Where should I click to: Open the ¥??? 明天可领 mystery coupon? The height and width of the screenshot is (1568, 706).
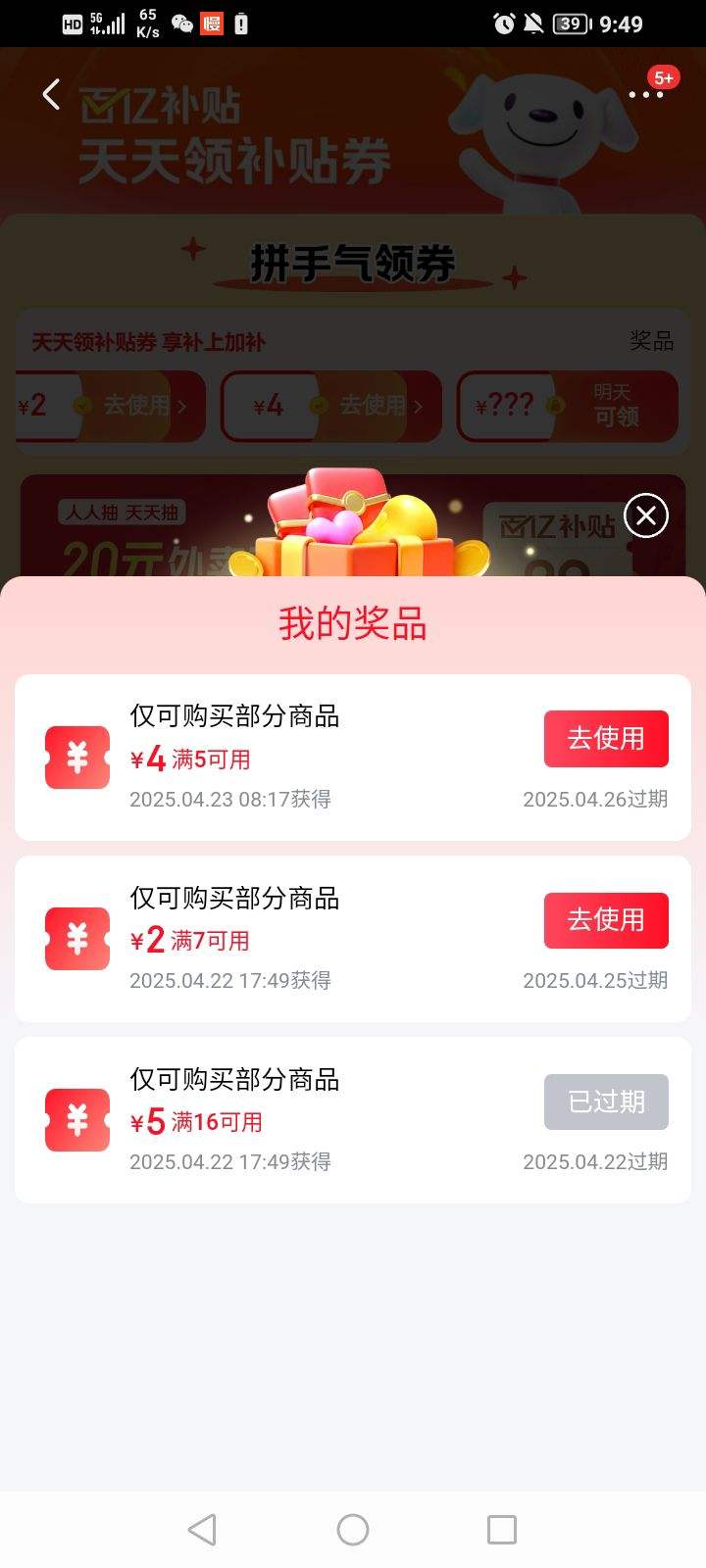point(569,406)
